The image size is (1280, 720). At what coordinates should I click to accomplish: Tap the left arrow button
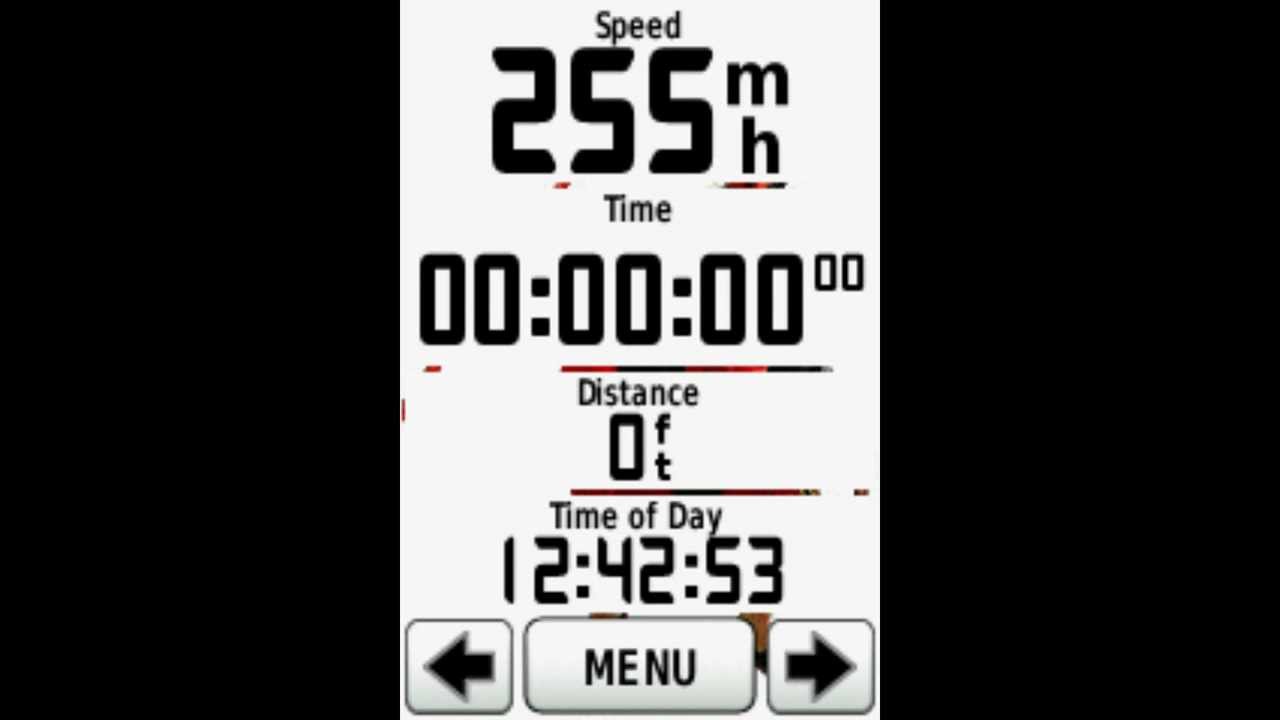[x=459, y=666]
